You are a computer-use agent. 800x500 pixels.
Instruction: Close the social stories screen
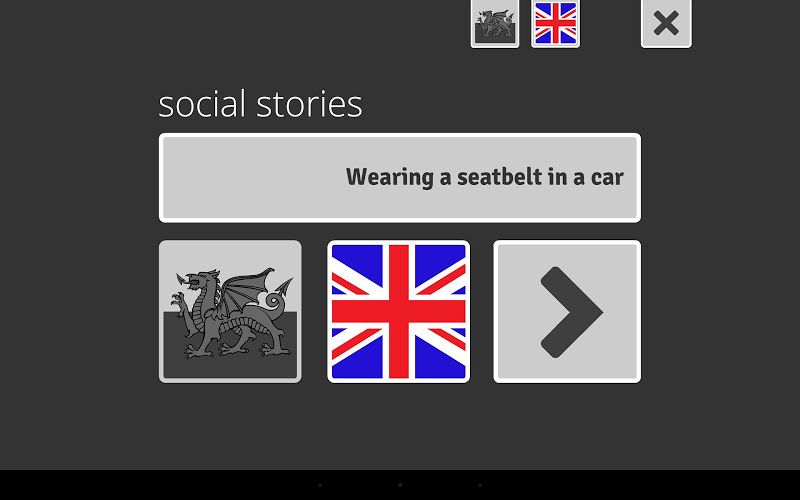pos(666,23)
